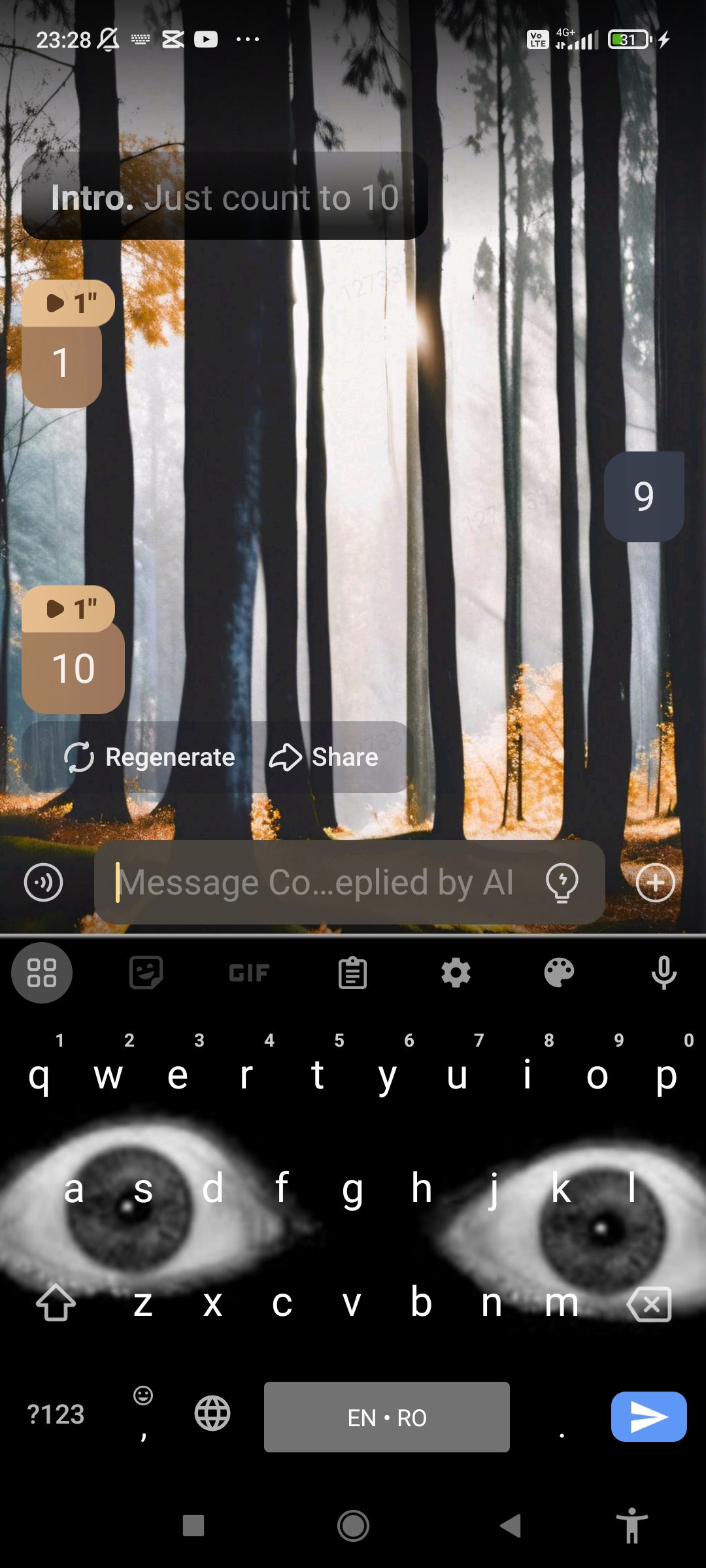Image resolution: width=706 pixels, height=1568 pixels.
Task: Start voice typing with microphone
Action: coord(664,973)
